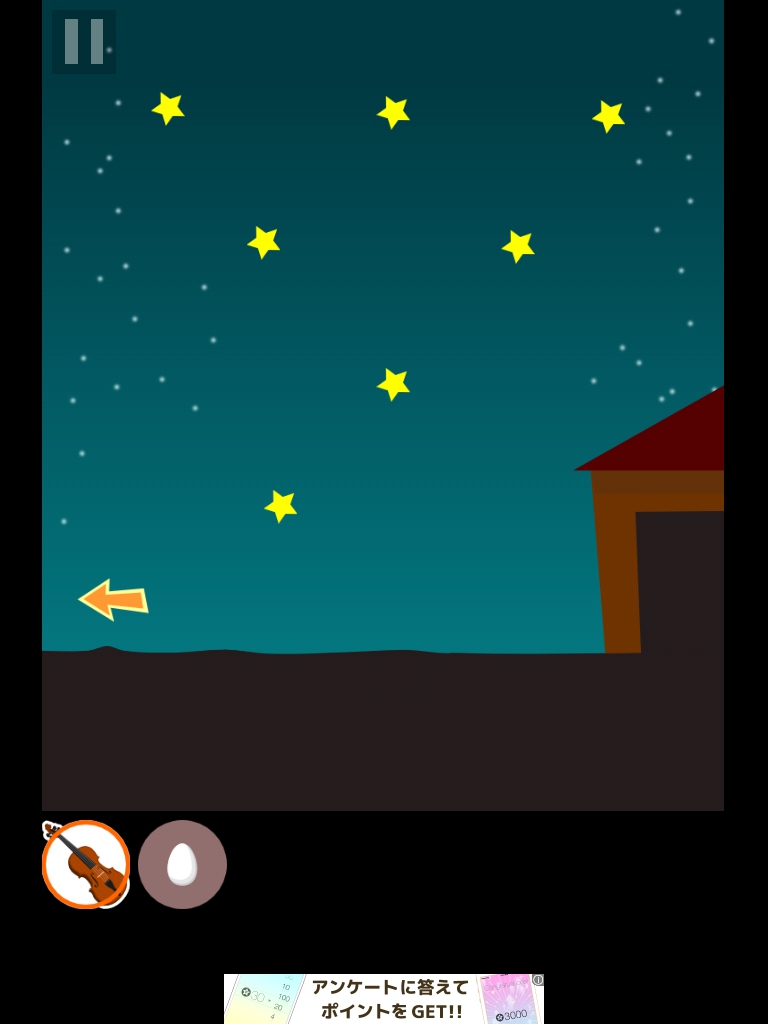768x1024 pixels.
Task: Tap the orange left arrow
Action: [112, 599]
